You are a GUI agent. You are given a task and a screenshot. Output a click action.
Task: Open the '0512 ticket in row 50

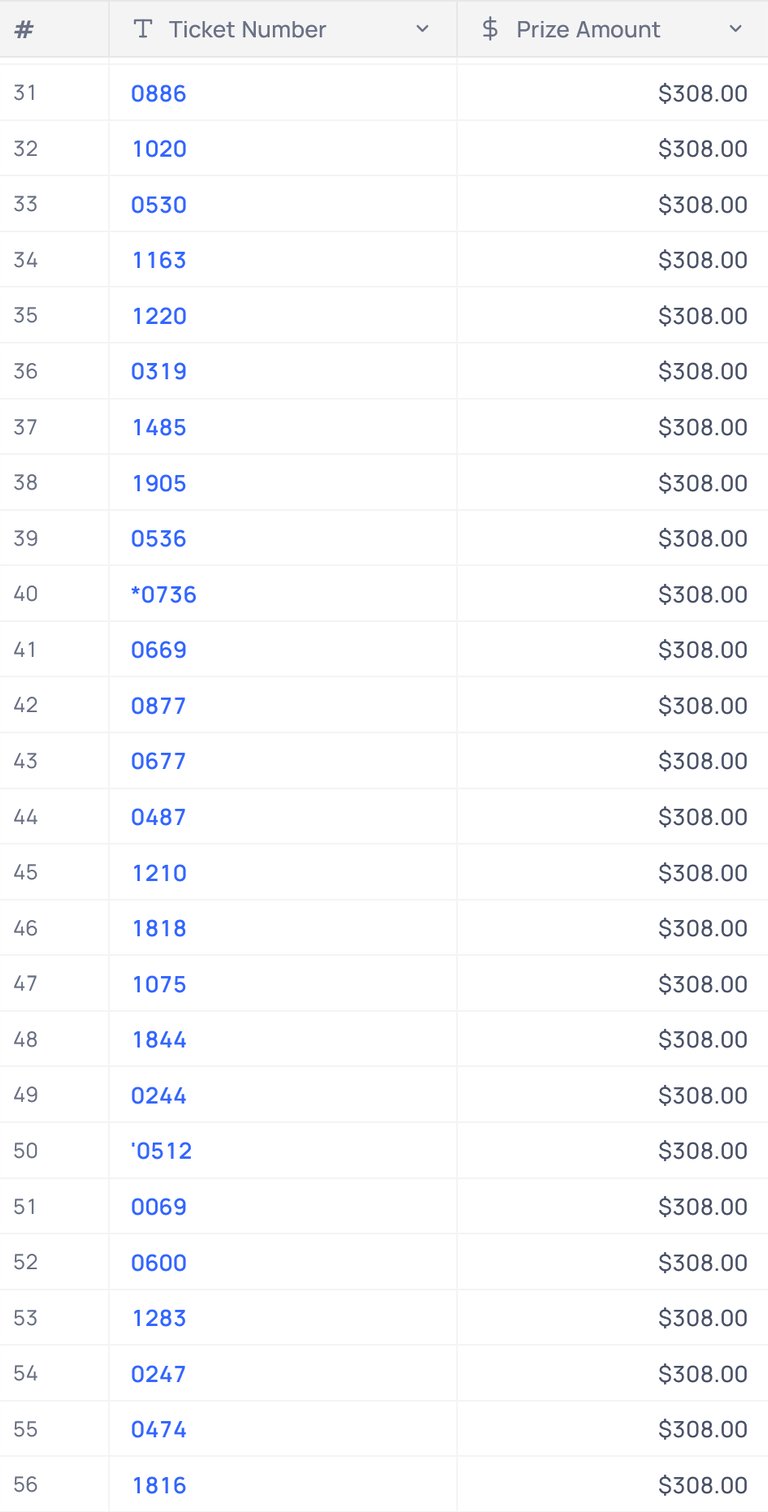pyautogui.click(x=161, y=1151)
